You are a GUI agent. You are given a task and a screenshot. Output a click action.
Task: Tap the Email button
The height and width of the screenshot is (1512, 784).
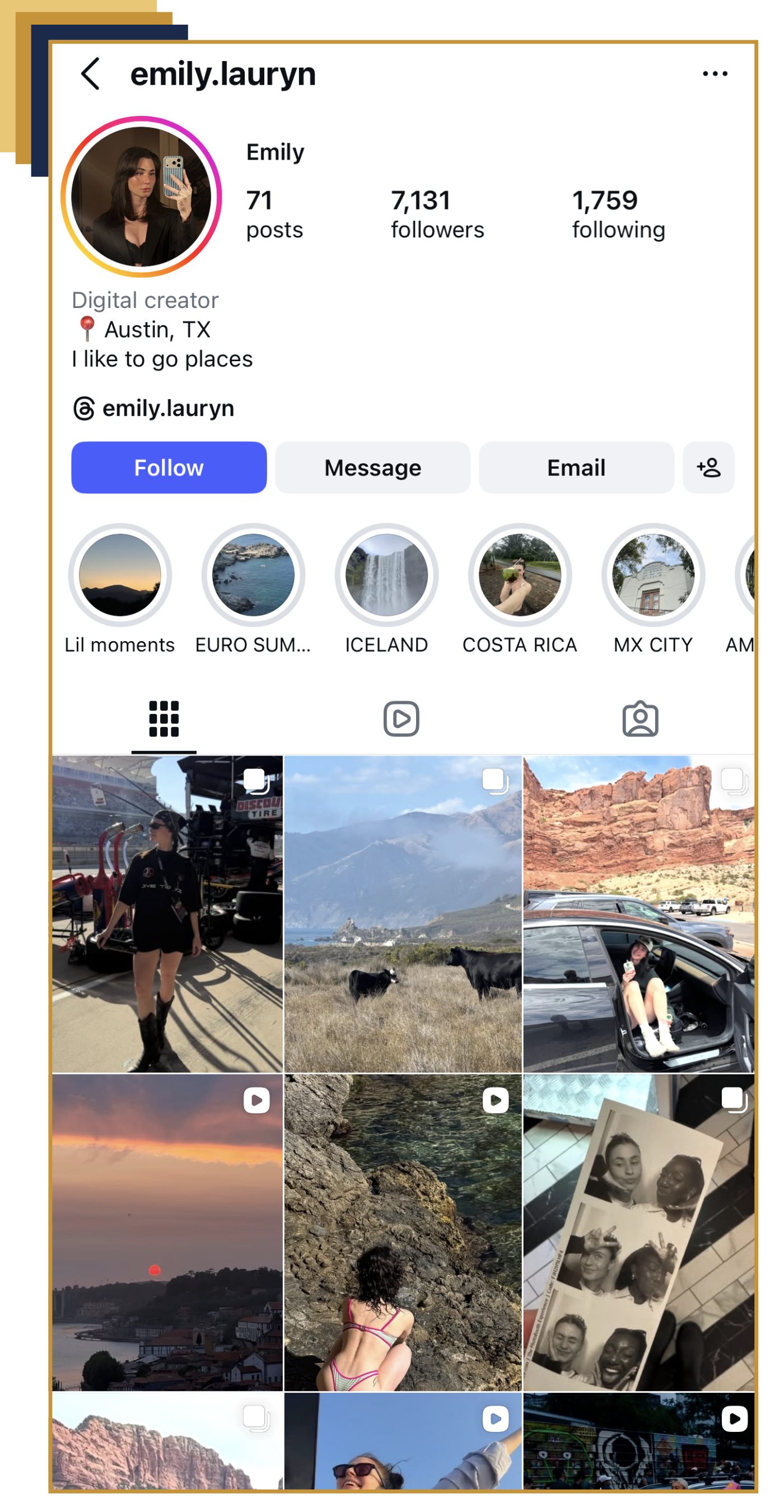point(576,468)
